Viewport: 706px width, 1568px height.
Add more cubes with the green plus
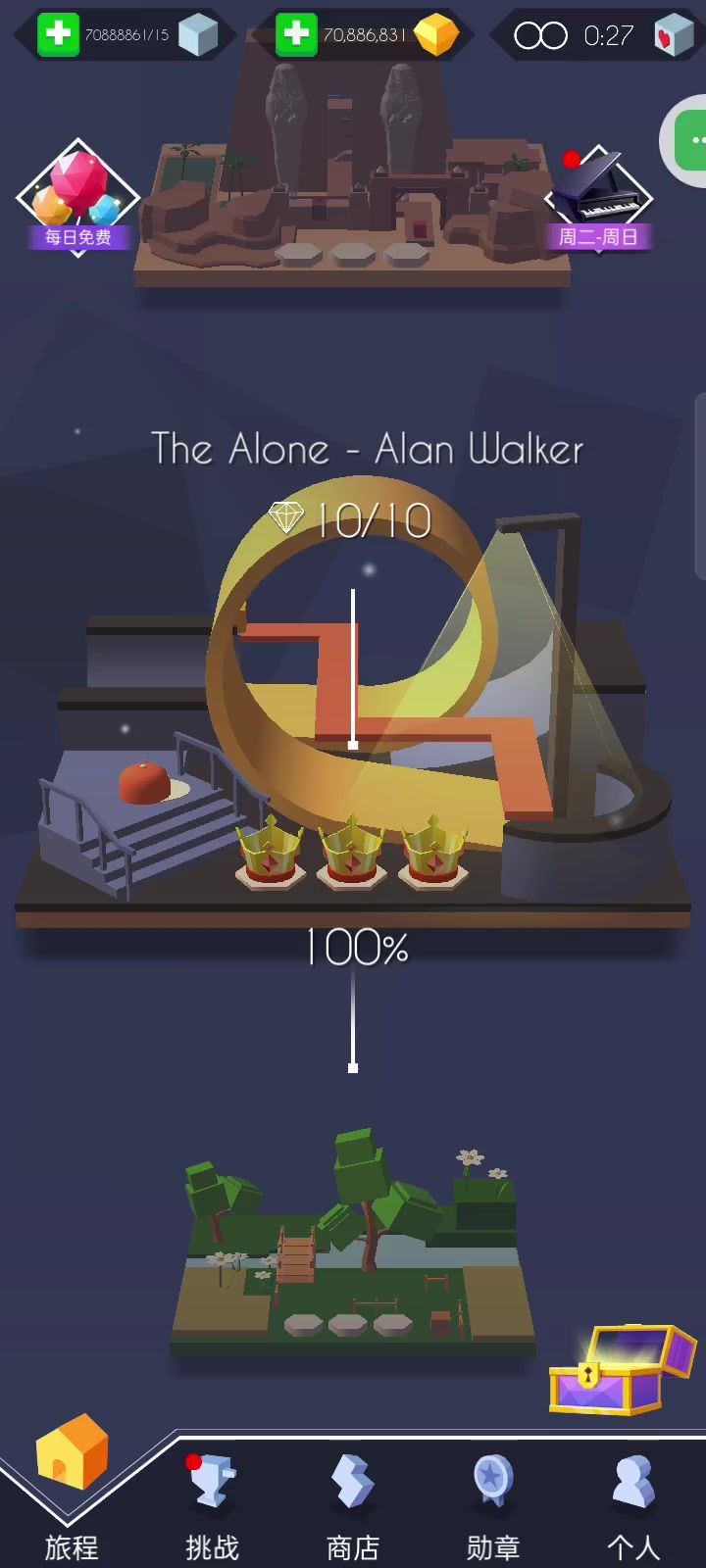pos(58,34)
